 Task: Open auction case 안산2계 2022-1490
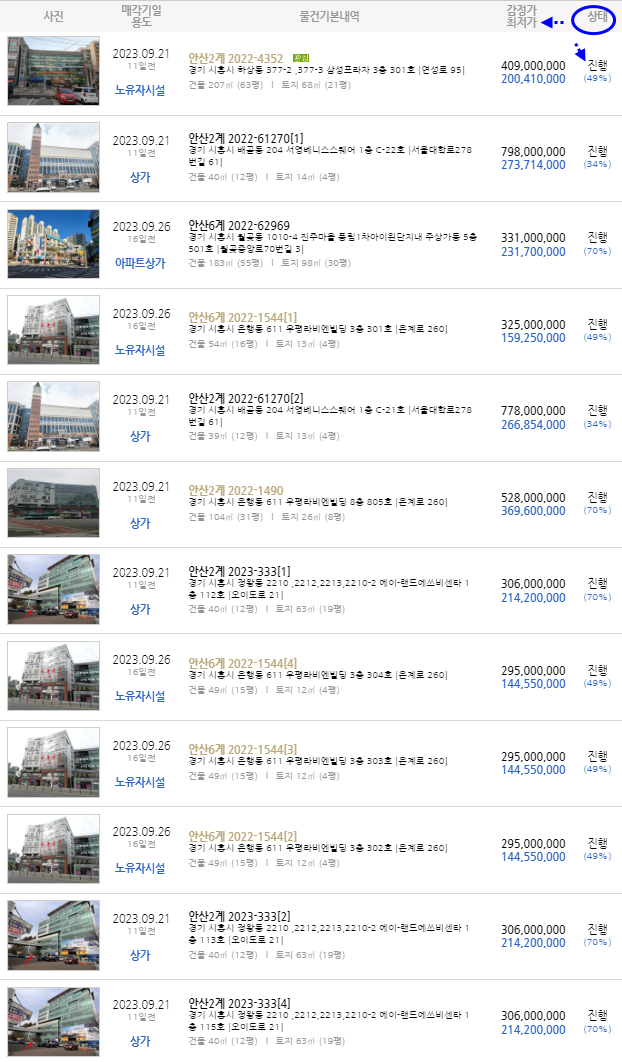(229, 490)
